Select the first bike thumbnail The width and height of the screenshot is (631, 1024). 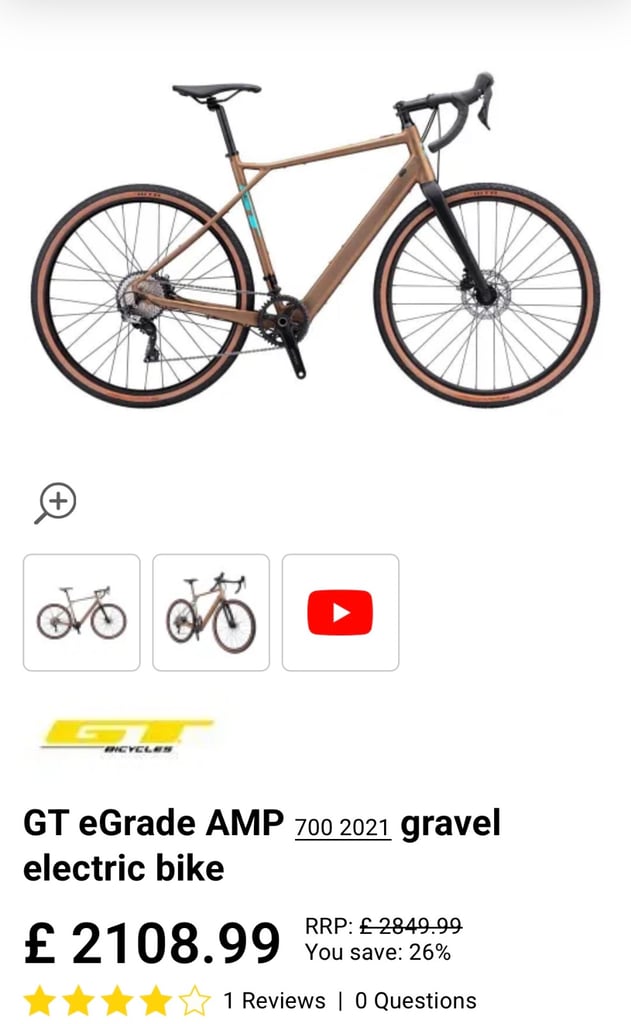click(82, 613)
